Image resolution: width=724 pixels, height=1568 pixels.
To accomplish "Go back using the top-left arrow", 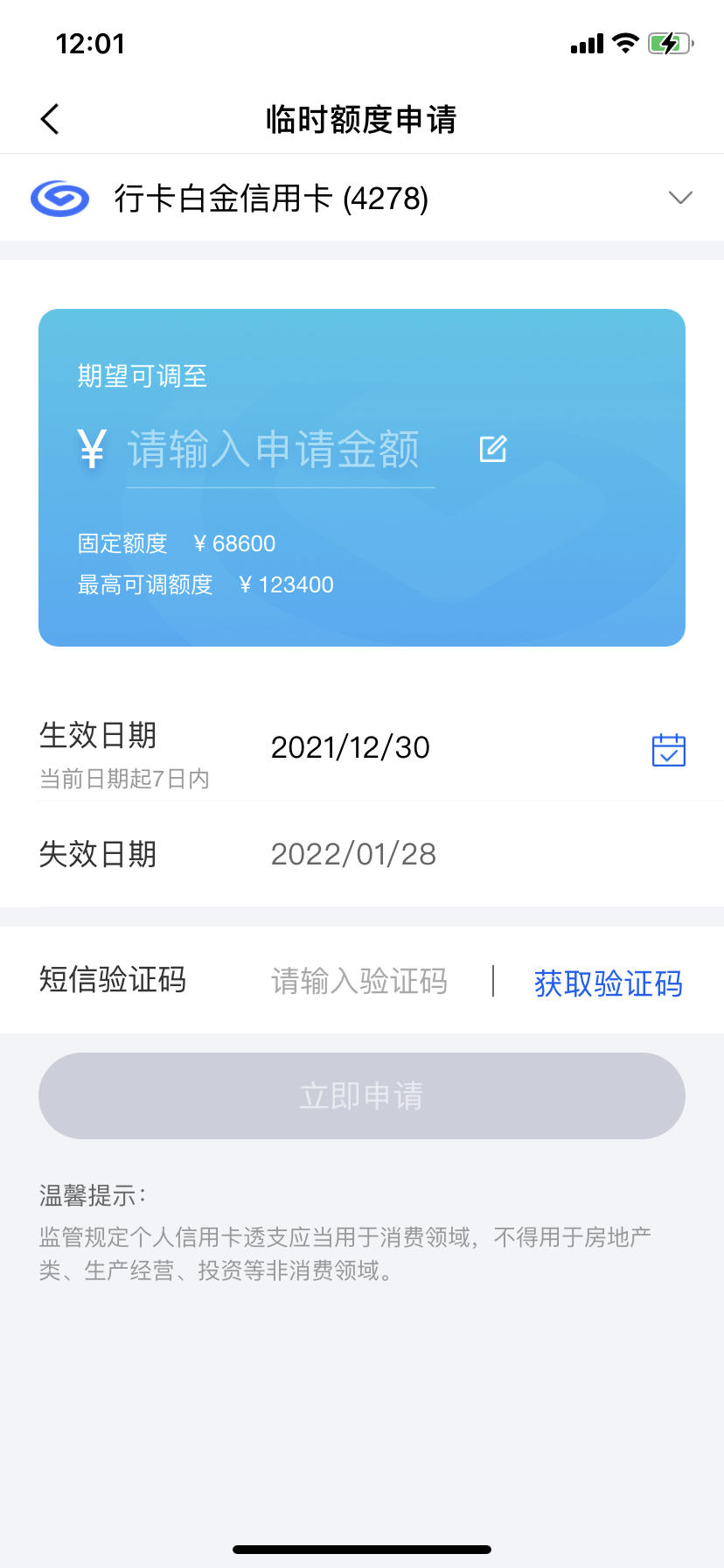I will pyautogui.click(x=50, y=119).
